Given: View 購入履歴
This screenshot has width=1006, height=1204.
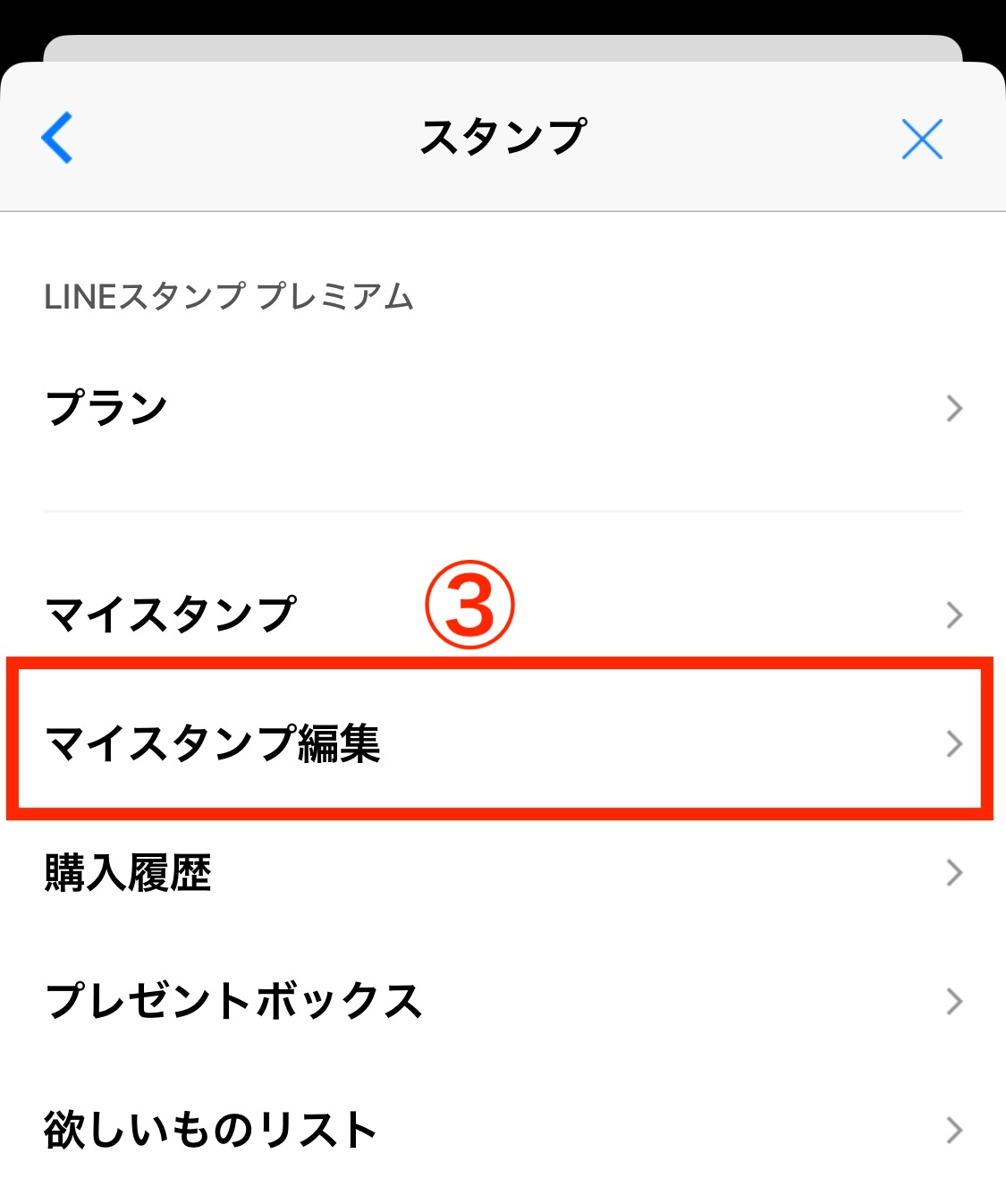Looking at the screenshot, I should click(503, 872).
